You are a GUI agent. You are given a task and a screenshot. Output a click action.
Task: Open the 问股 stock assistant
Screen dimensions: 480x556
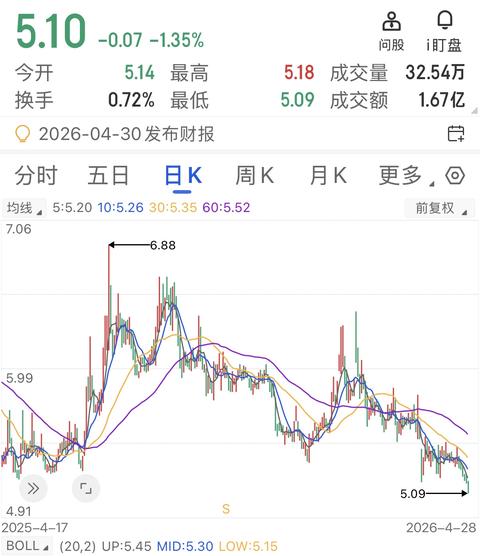click(391, 31)
